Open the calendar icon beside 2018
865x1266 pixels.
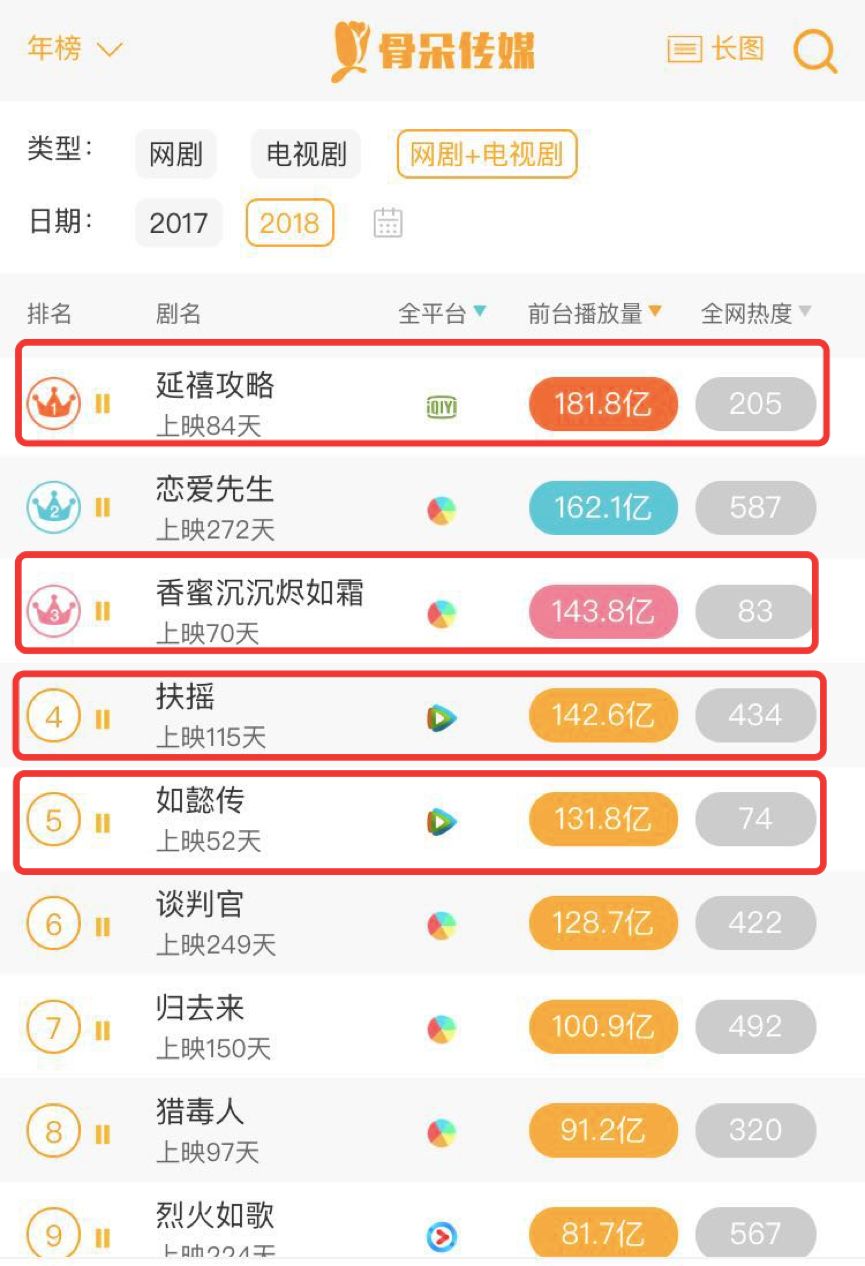389,223
